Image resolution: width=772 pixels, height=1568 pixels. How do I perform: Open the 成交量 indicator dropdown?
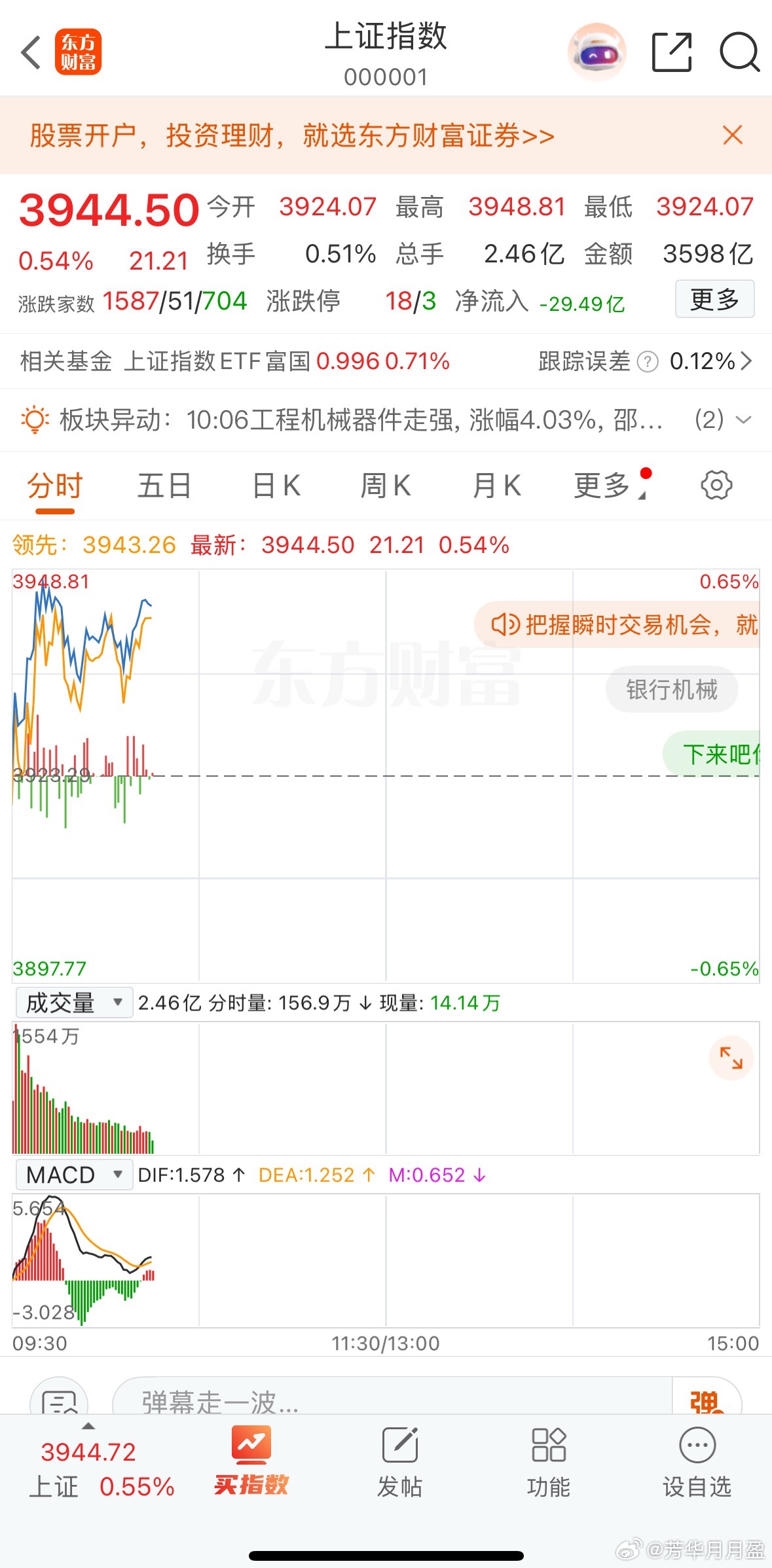(74, 1001)
